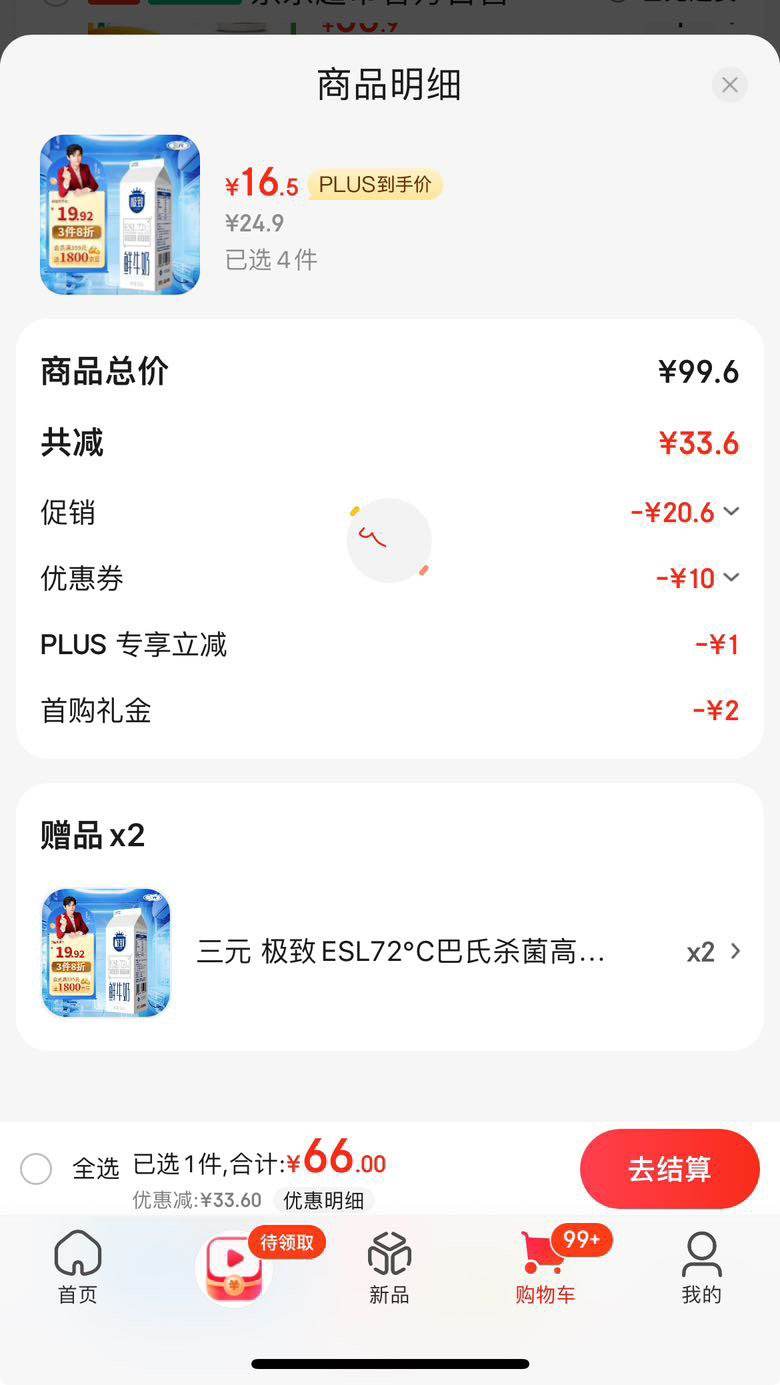Expand the 优惠券 coupon discount details

[731, 578]
